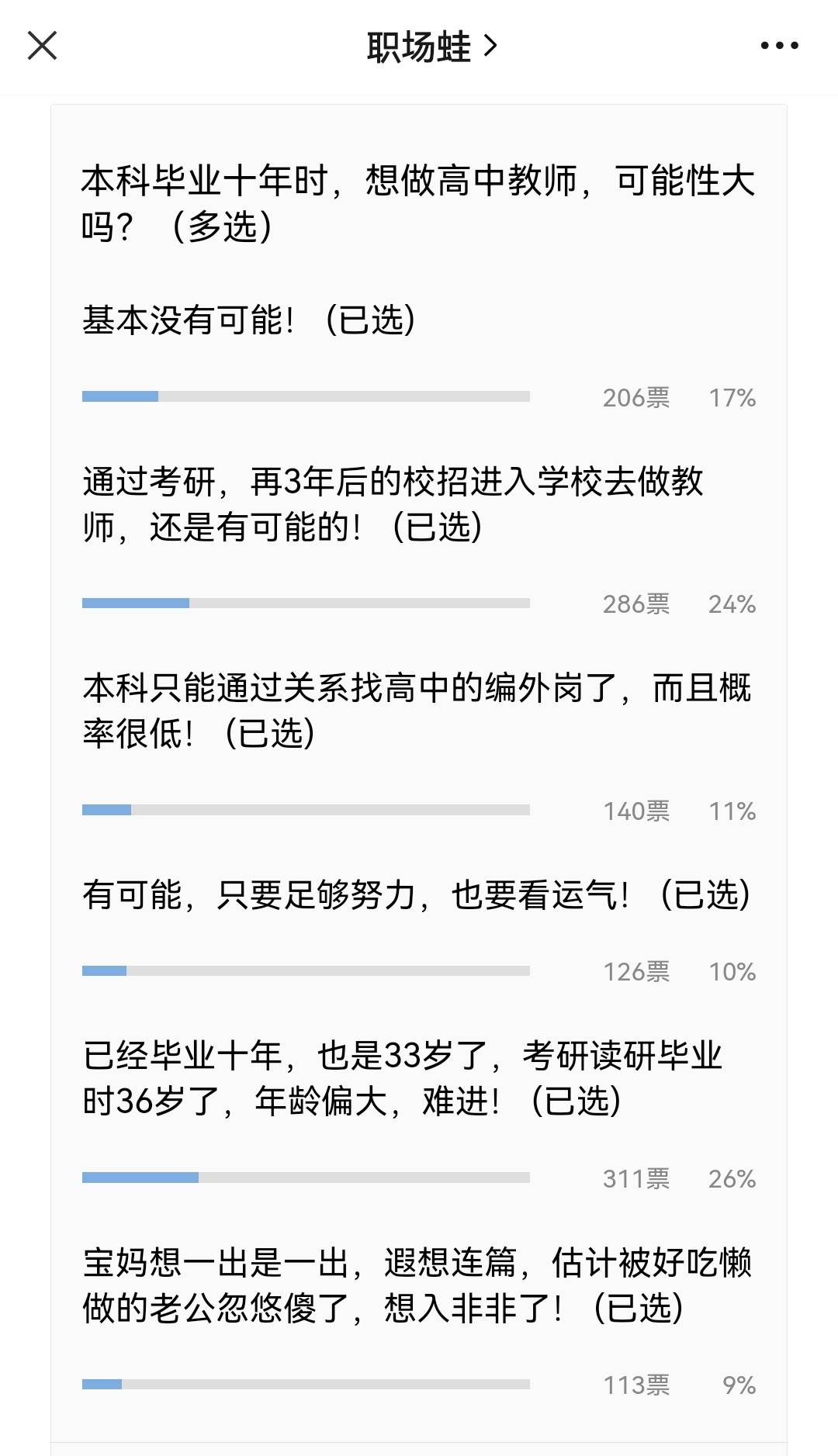Open the 职场蛙 account profile
The image size is (838, 1456).
pyautogui.click(x=431, y=47)
